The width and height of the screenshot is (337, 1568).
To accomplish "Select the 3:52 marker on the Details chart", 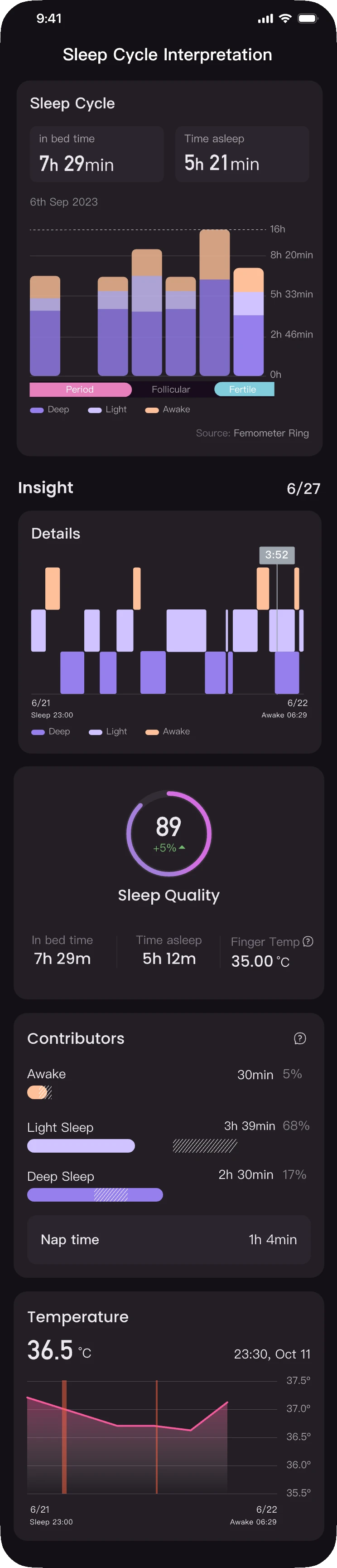I will point(277,555).
